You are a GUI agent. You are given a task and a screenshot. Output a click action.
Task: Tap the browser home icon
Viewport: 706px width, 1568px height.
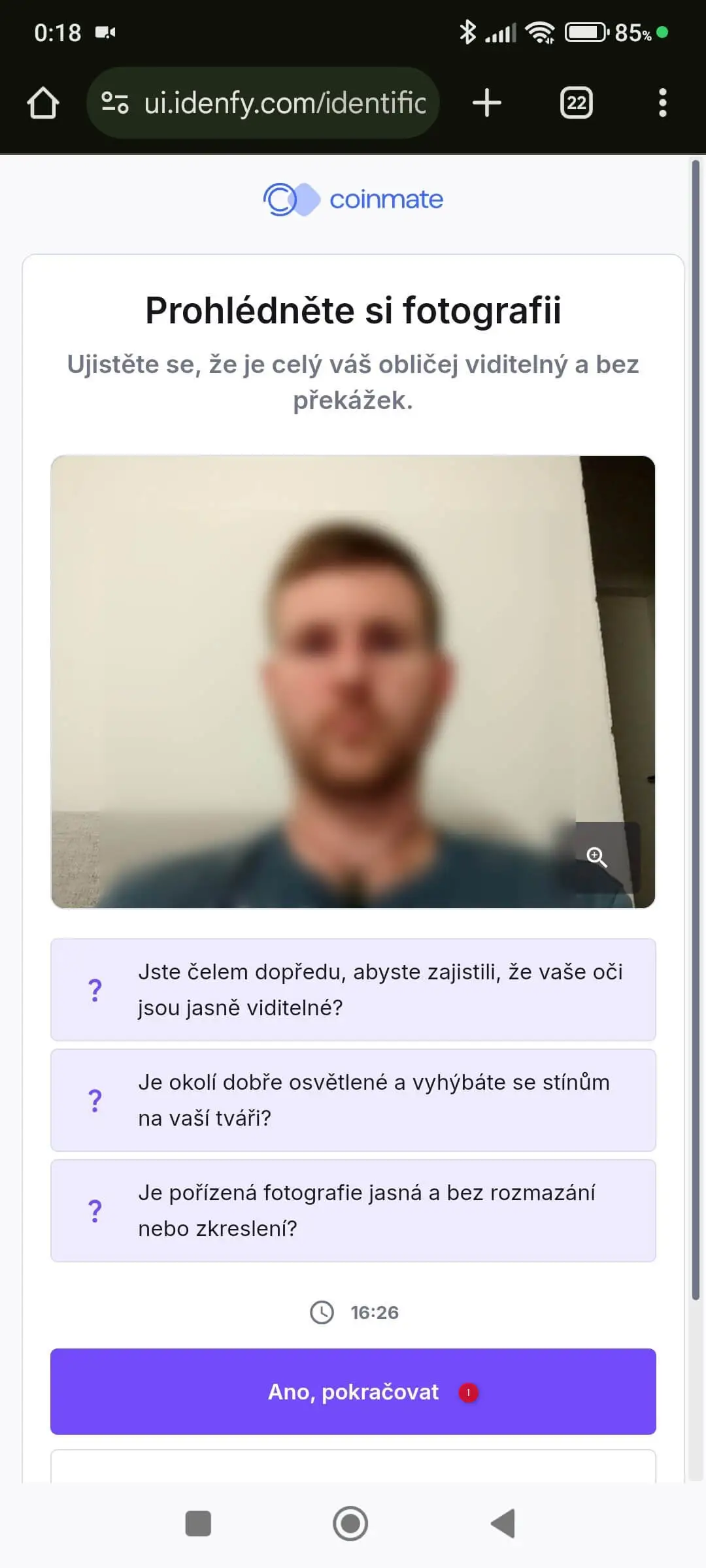pos(43,103)
